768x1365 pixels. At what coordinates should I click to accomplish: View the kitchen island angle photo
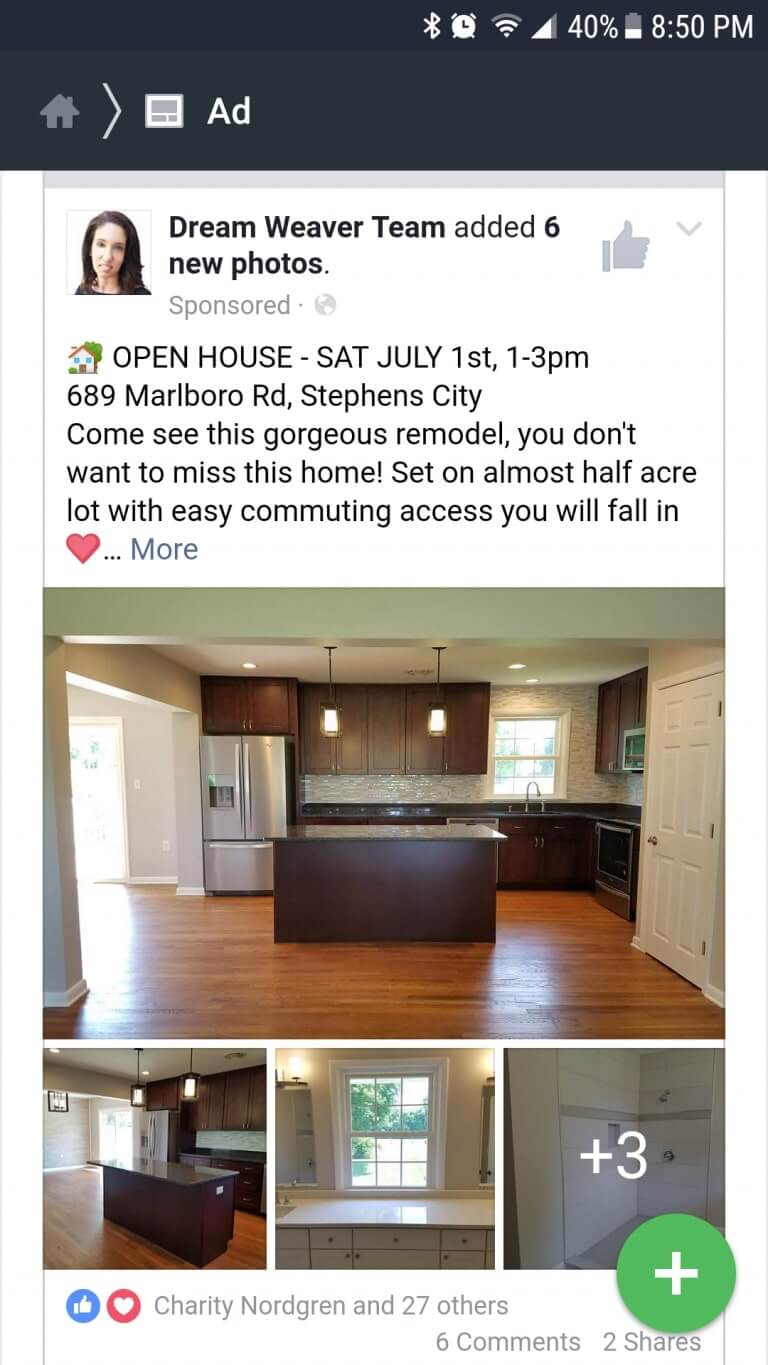click(155, 1158)
